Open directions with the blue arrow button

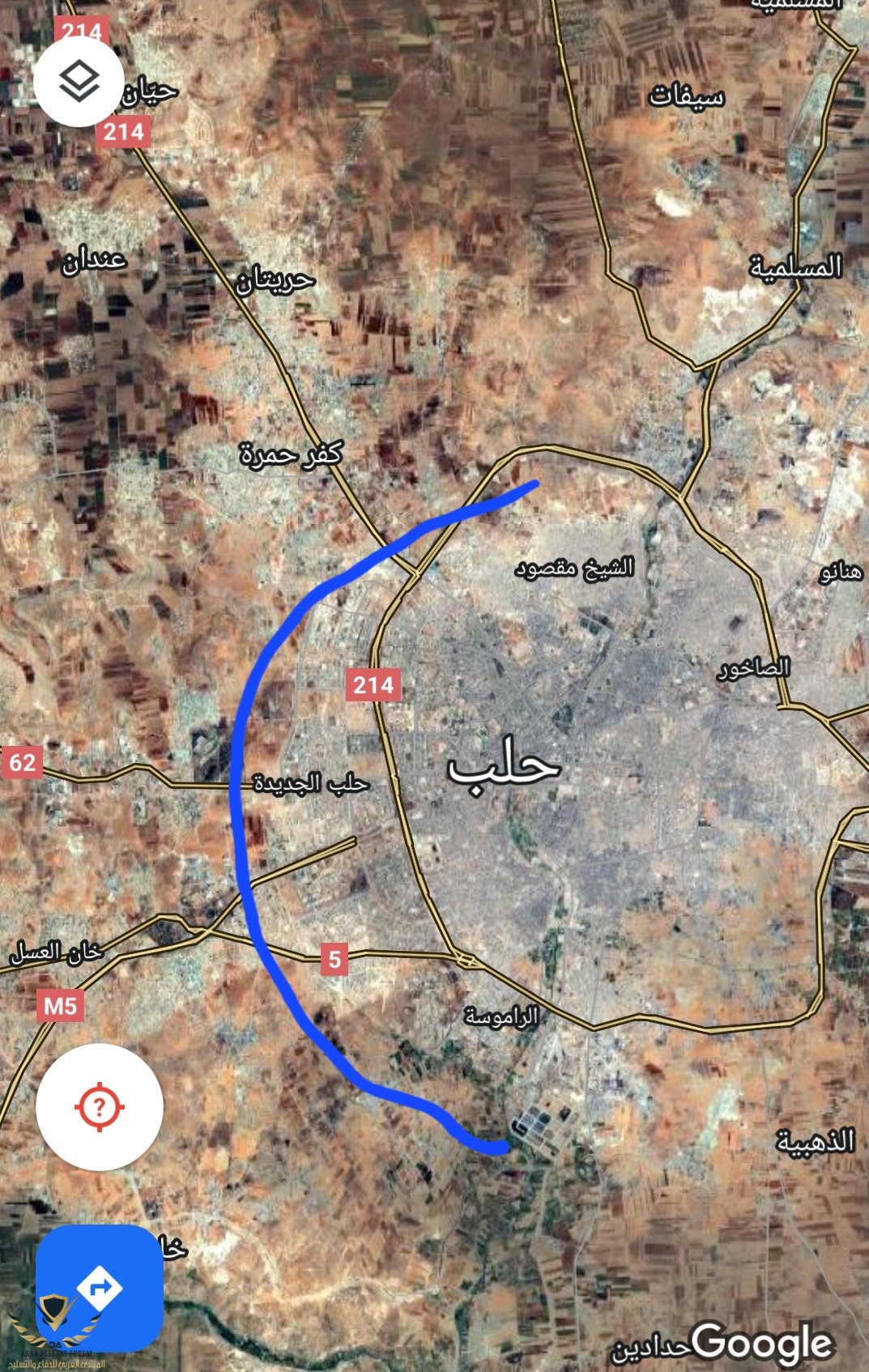point(99,1288)
